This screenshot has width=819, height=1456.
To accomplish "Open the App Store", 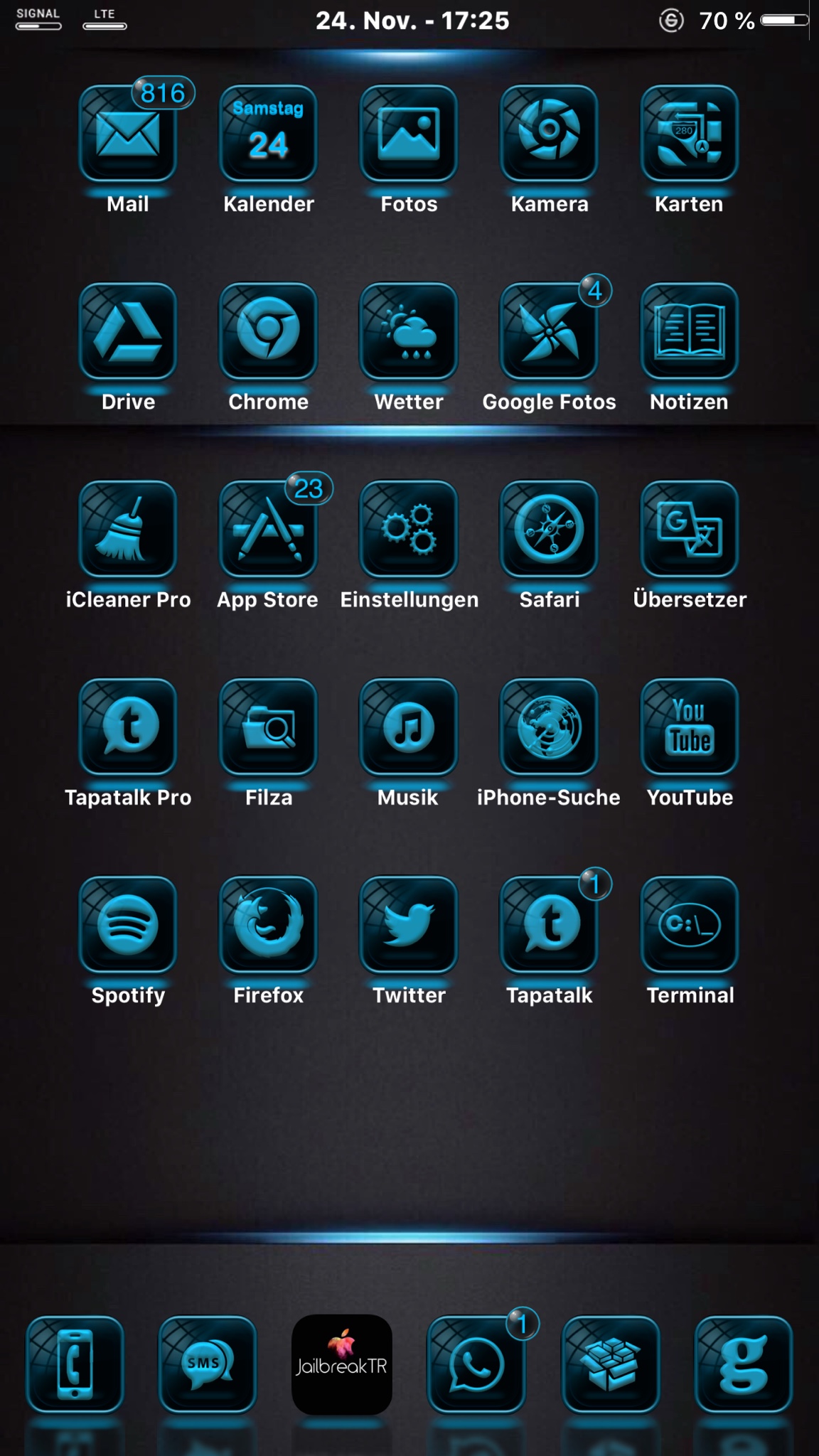I will [x=268, y=529].
